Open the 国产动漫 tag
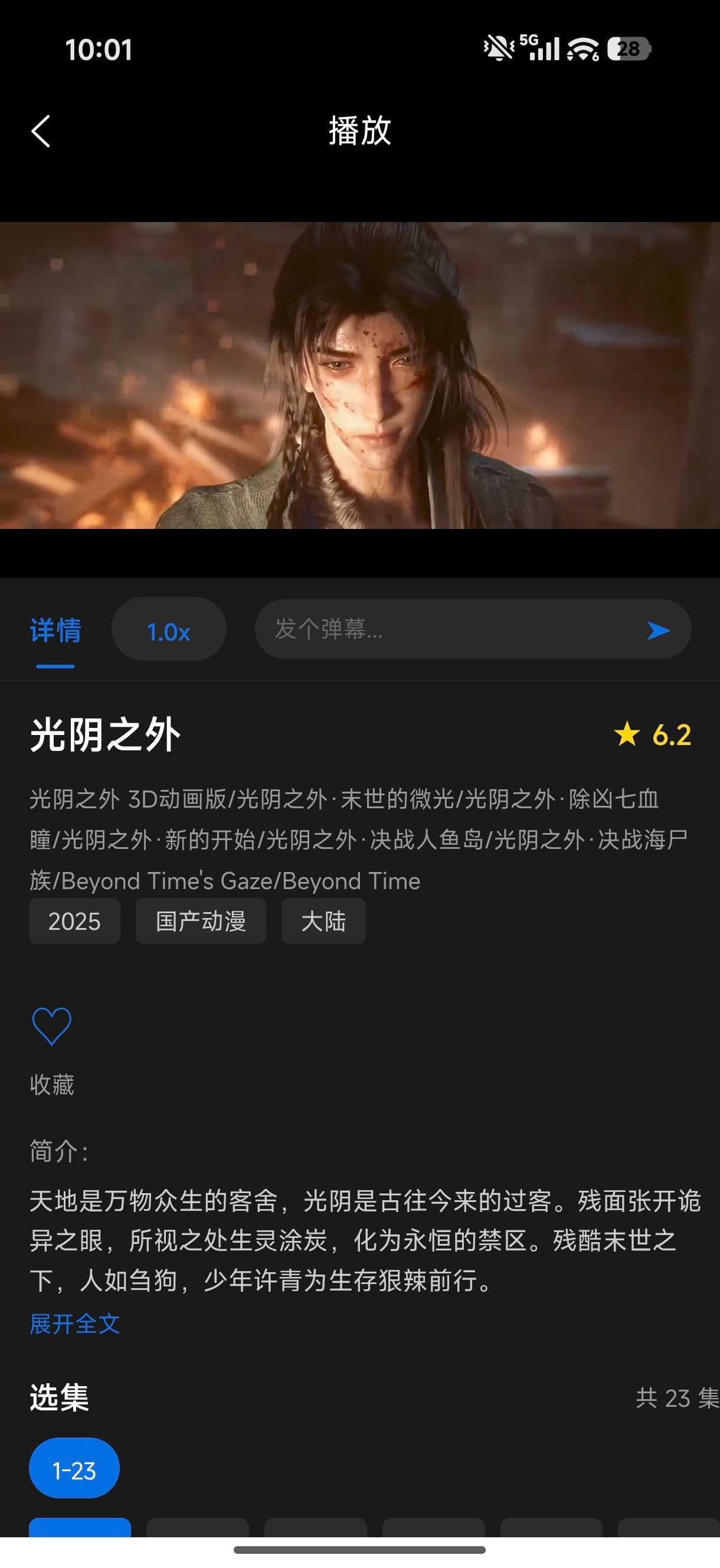This screenshot has height=1568, width=720. (201, 921)
